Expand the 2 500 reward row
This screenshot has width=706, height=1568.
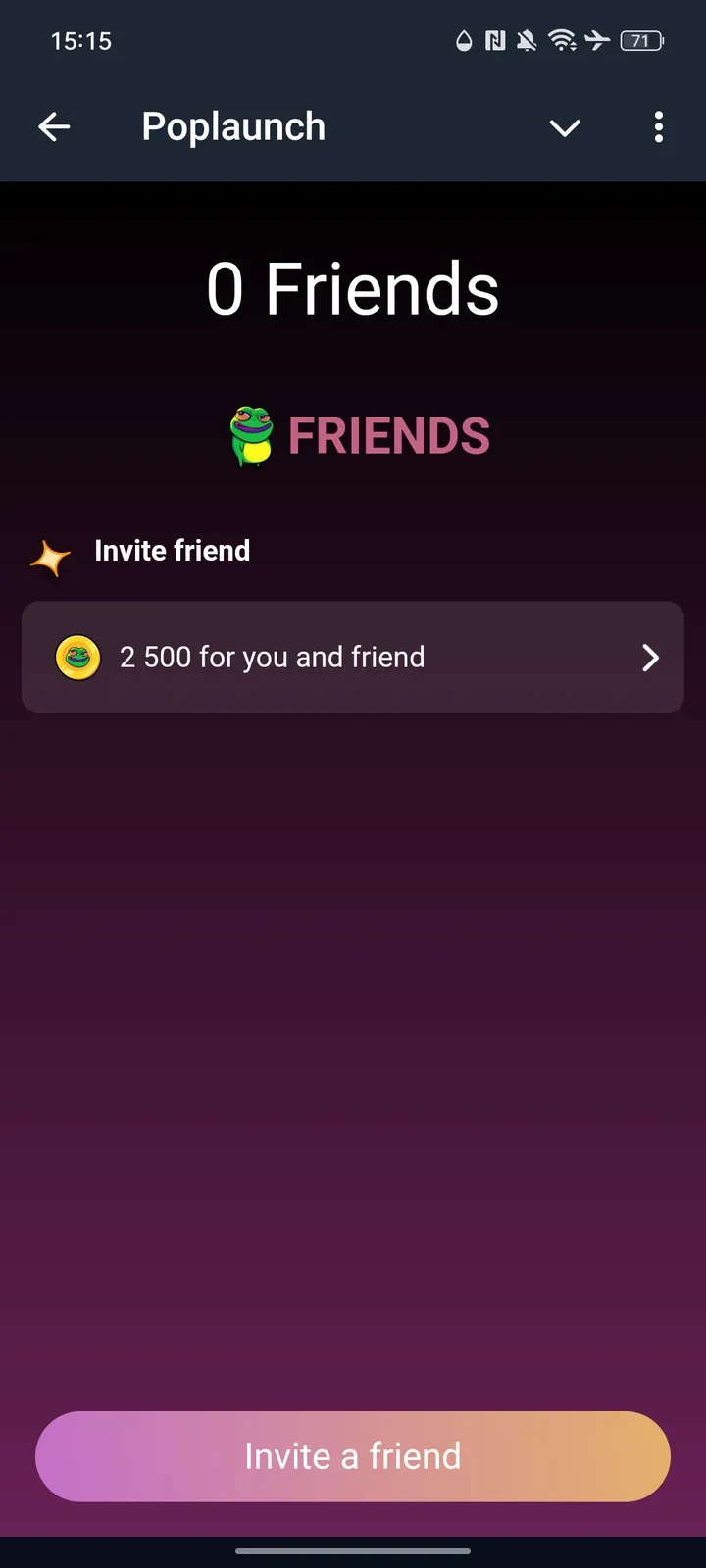tap(353, 657)
